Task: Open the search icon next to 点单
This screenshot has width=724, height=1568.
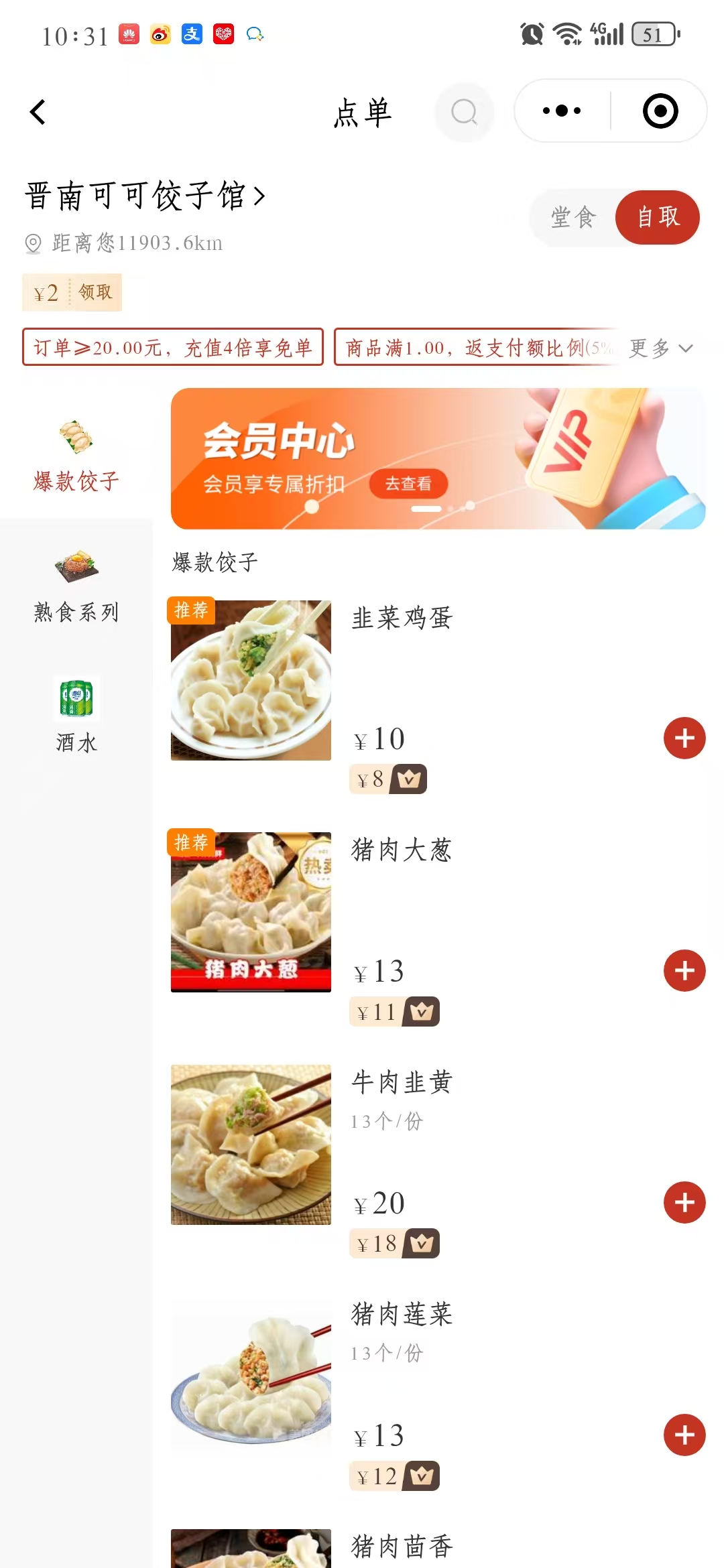Action: (x=464, y=112)
